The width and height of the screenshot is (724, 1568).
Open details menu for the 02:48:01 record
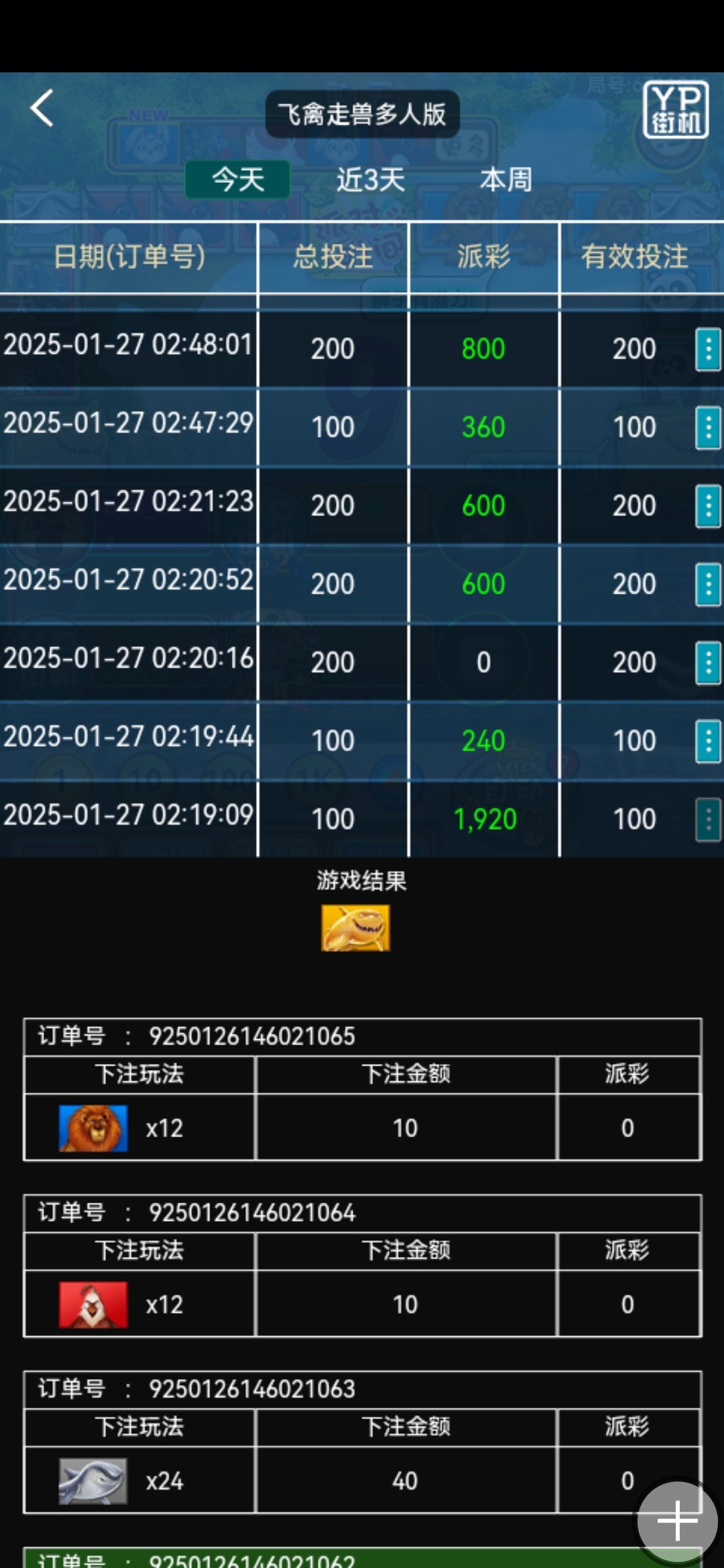point(708,349)
